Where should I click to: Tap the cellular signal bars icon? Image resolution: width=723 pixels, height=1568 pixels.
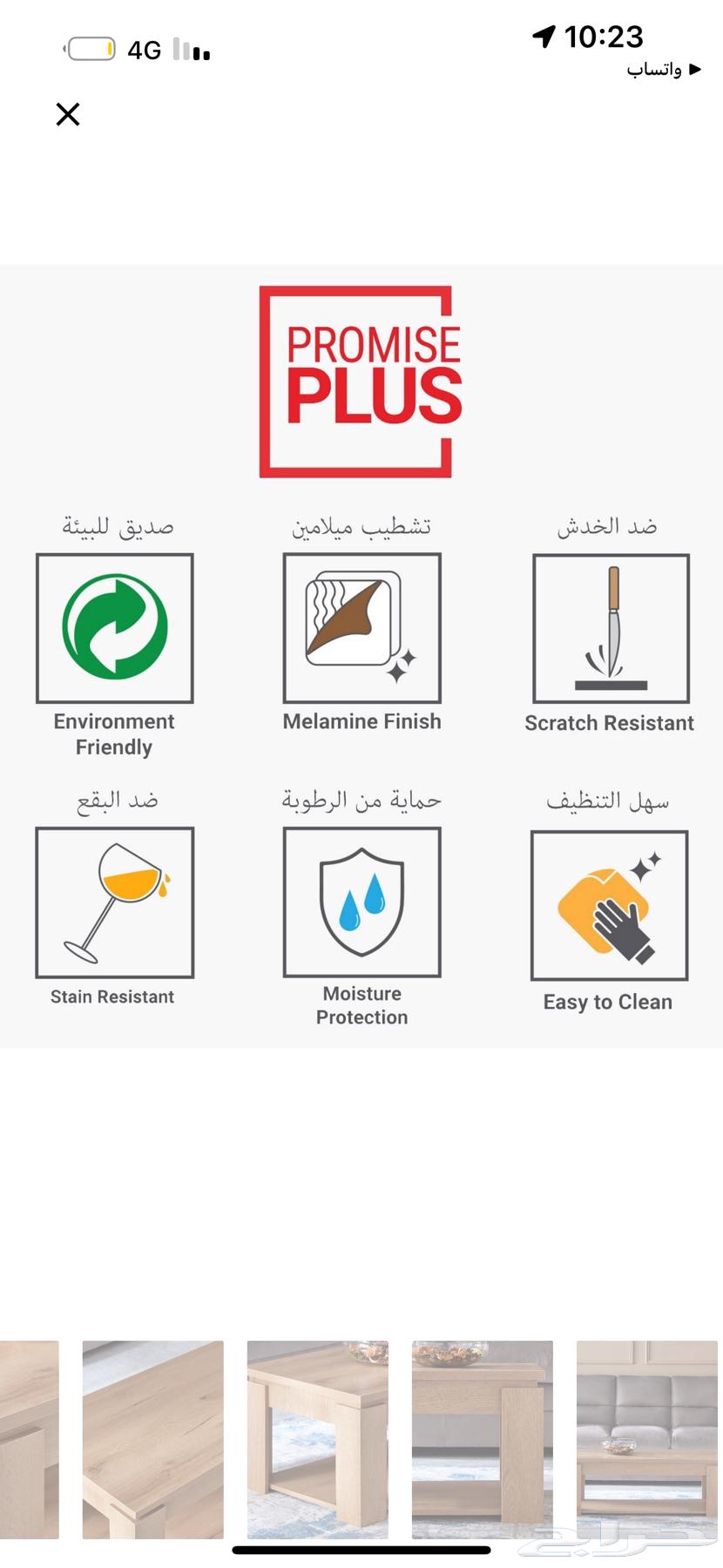coord(191,50)
